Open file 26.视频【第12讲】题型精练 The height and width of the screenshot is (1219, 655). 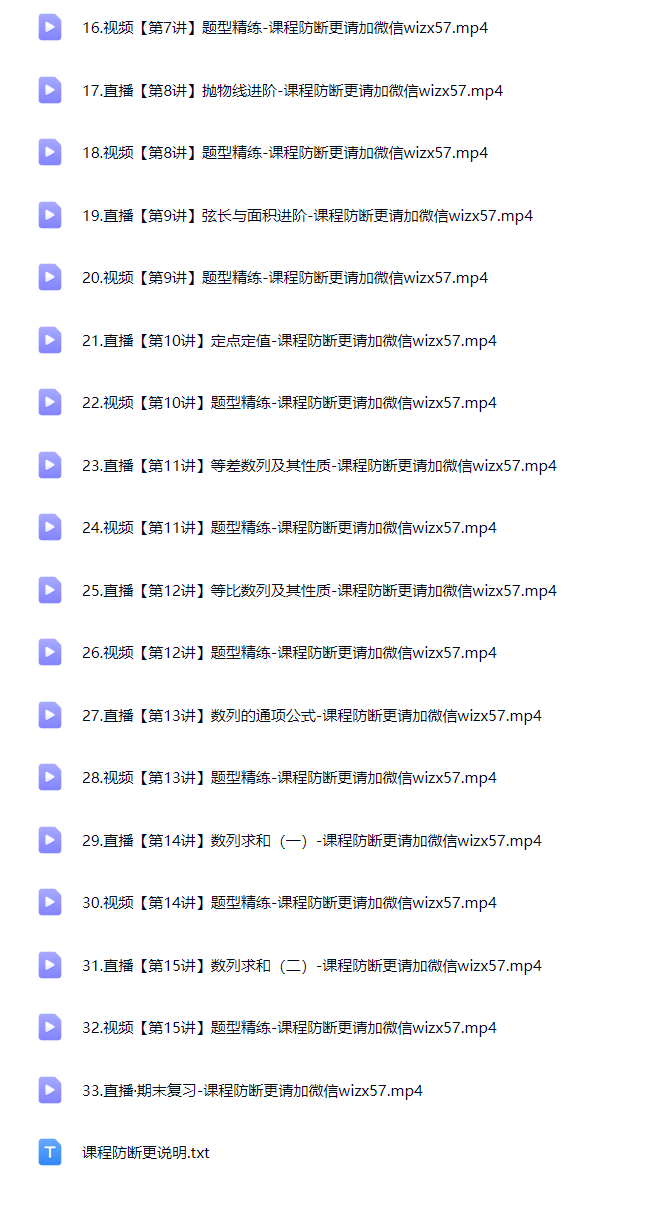coord(289,653)
